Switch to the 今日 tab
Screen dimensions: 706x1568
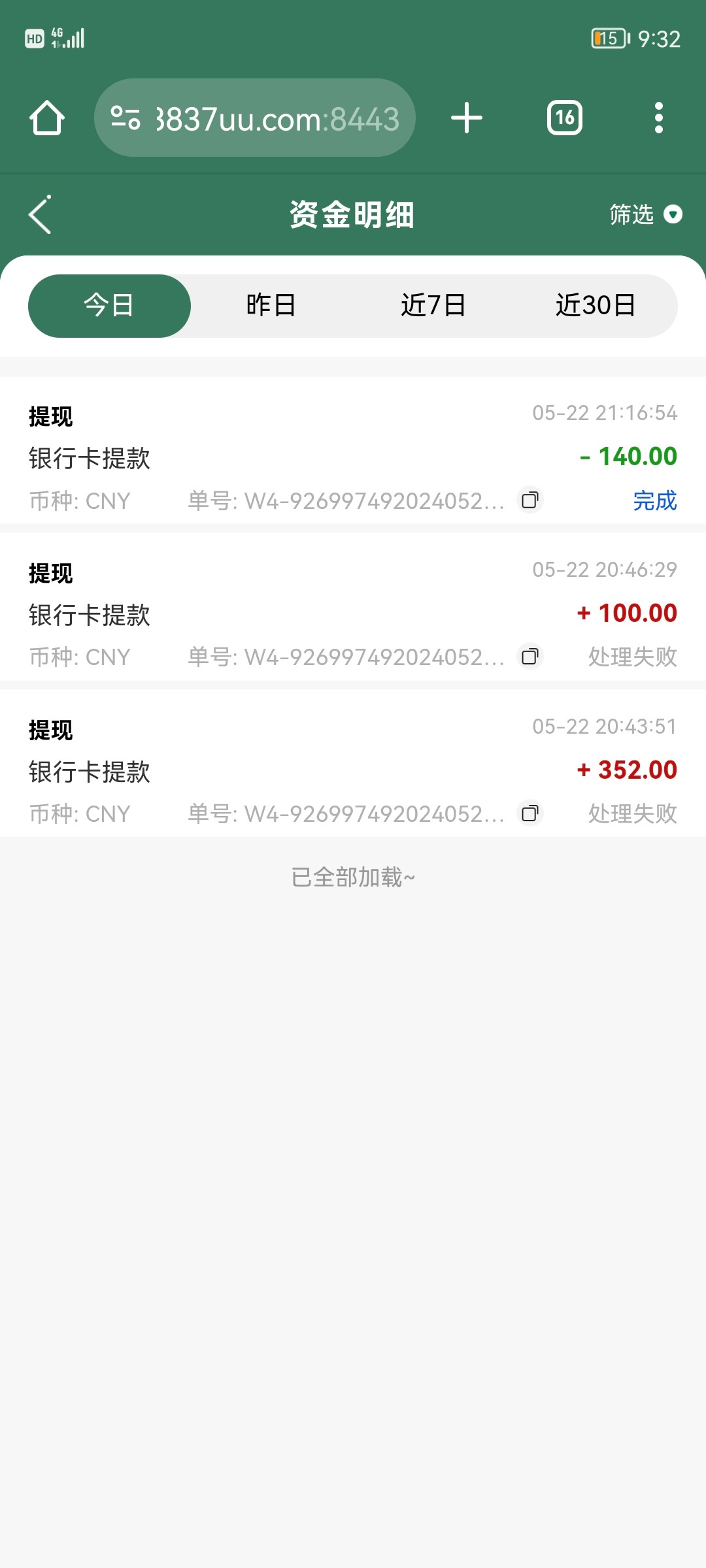(109, 306)
